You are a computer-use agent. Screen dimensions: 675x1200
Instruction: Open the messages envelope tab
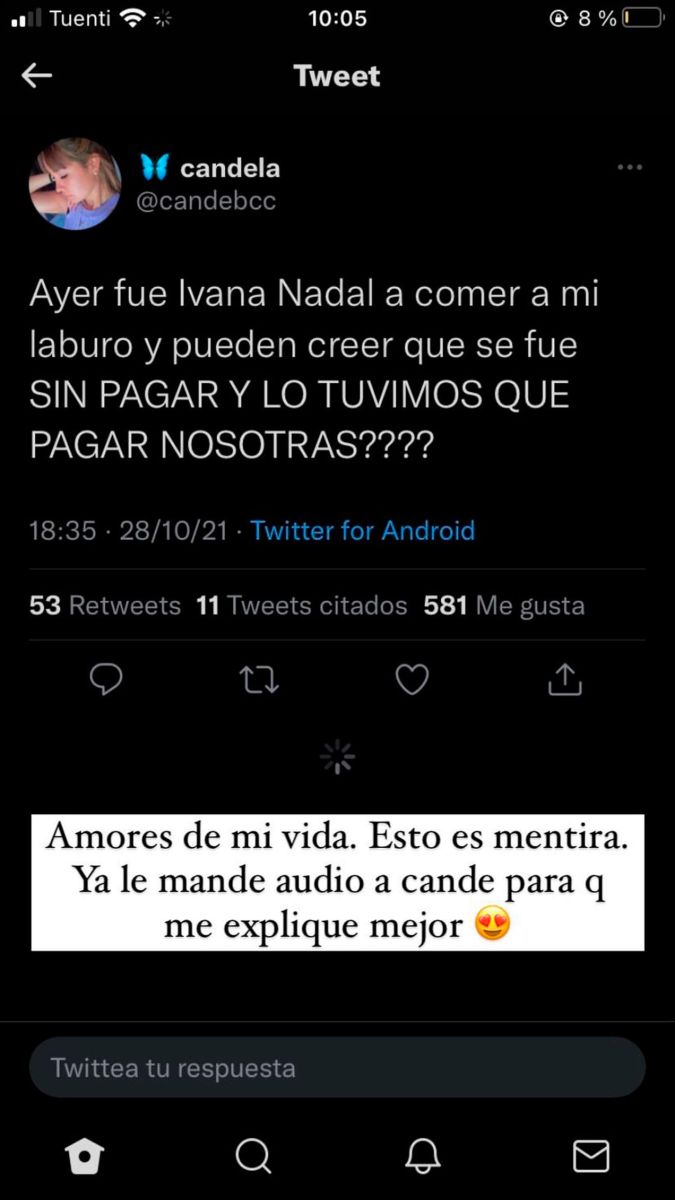(x=591, y=1156)
